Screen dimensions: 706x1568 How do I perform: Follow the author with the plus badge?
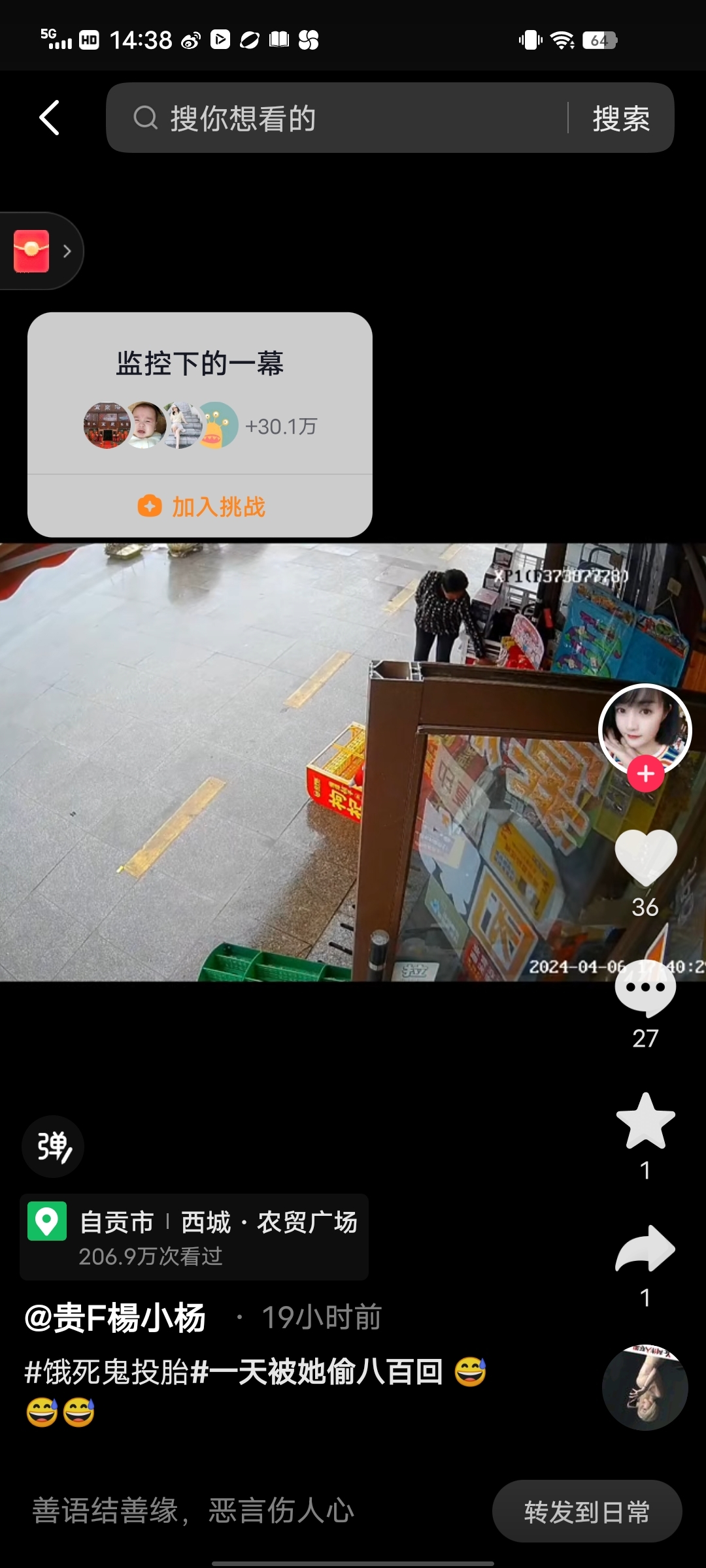point(645,774)
